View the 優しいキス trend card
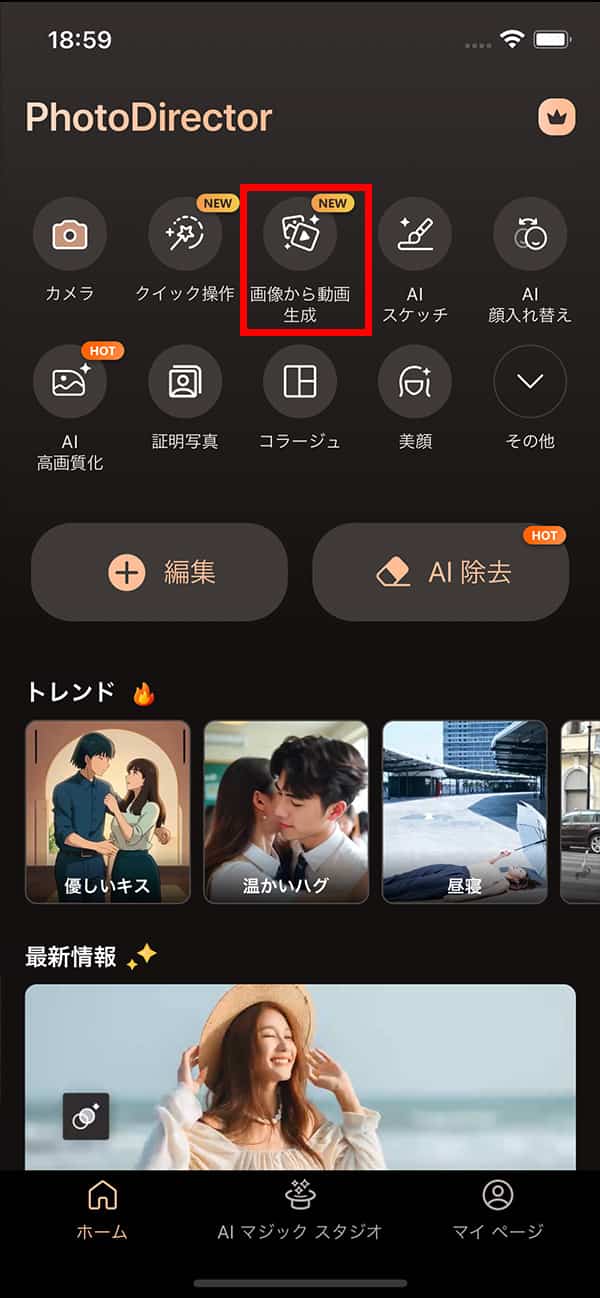 click(x=108, y=812)
